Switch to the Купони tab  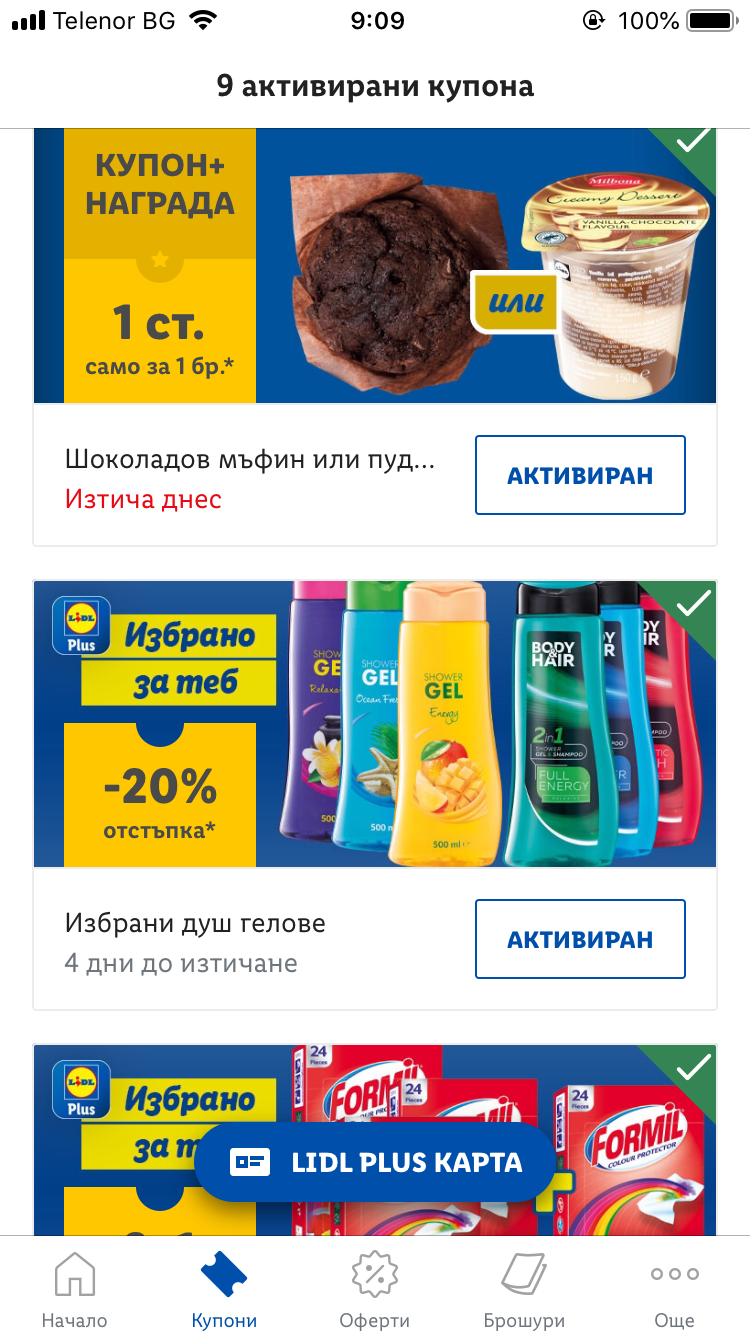click(x=224, y=1288)
